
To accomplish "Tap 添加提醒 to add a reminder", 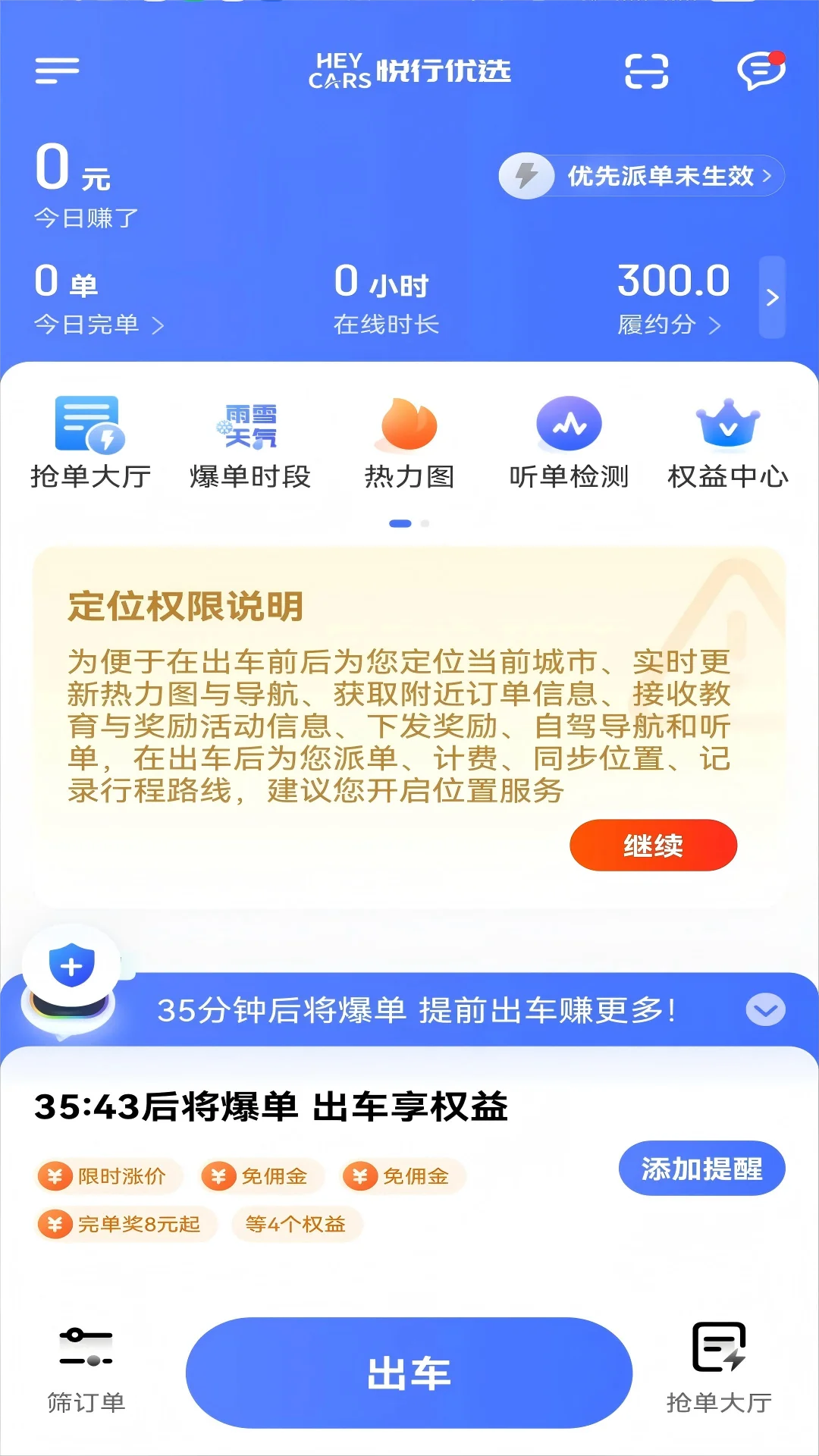I will coord(700,1169).
